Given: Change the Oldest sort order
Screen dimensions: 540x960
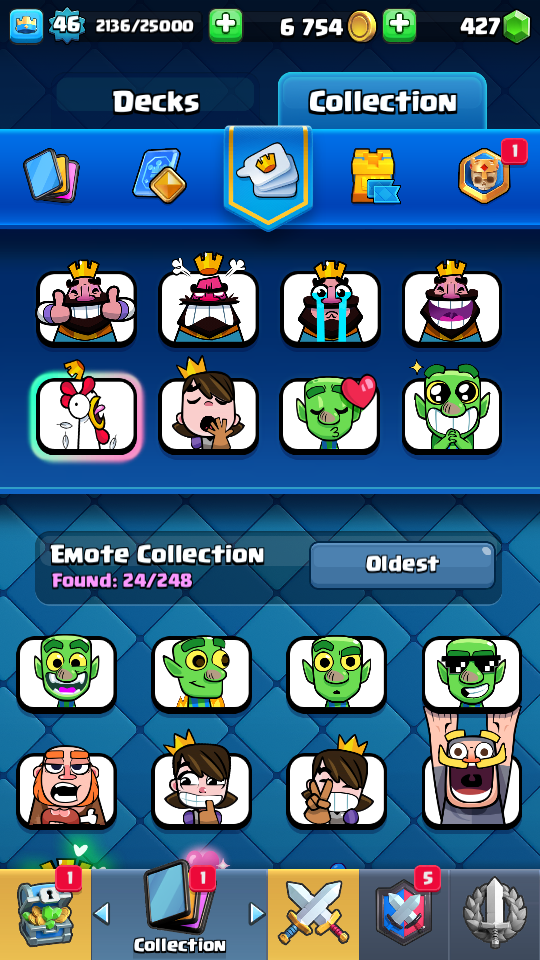Looking at the screenshot, I should [402, 564].
